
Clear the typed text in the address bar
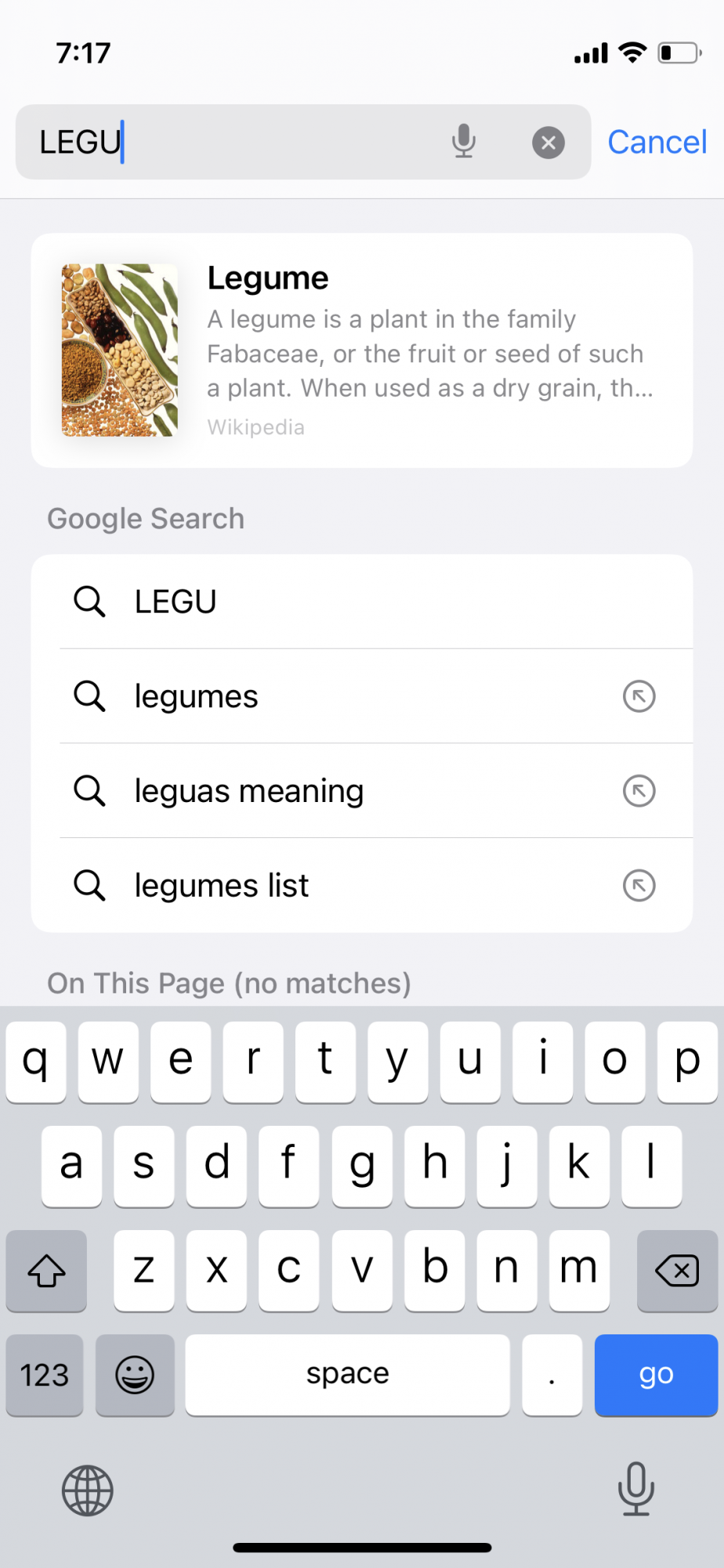tap(548, 143)
